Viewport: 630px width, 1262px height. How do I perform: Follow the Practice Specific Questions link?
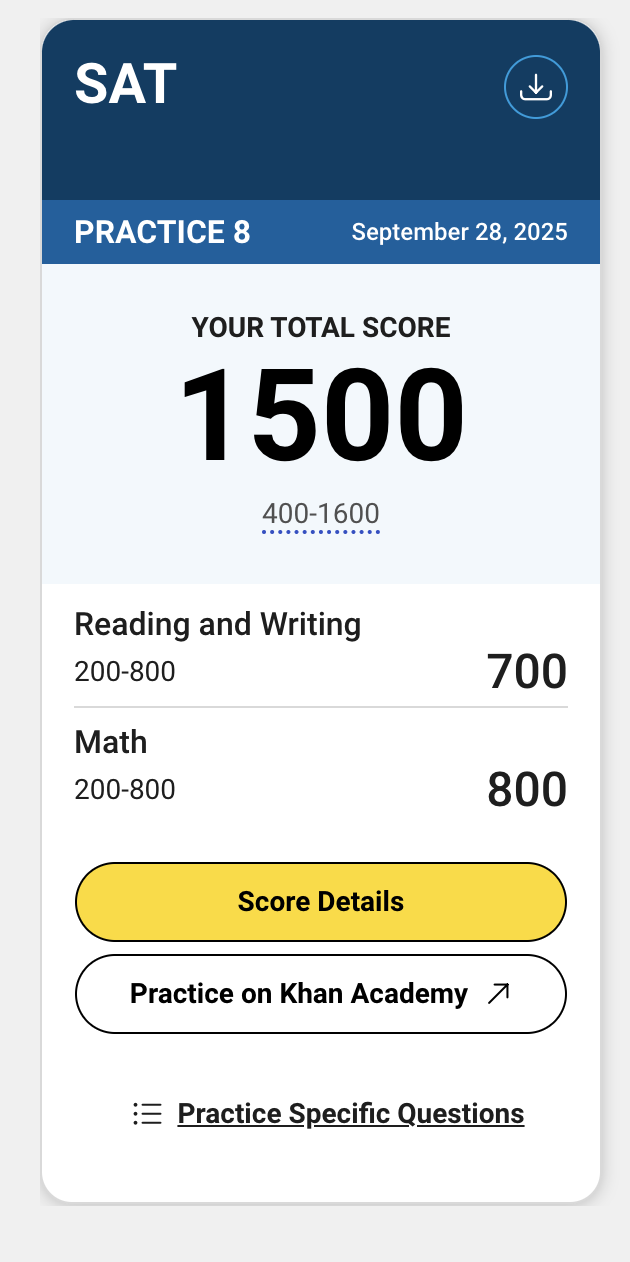click(x=350, y=1113)
